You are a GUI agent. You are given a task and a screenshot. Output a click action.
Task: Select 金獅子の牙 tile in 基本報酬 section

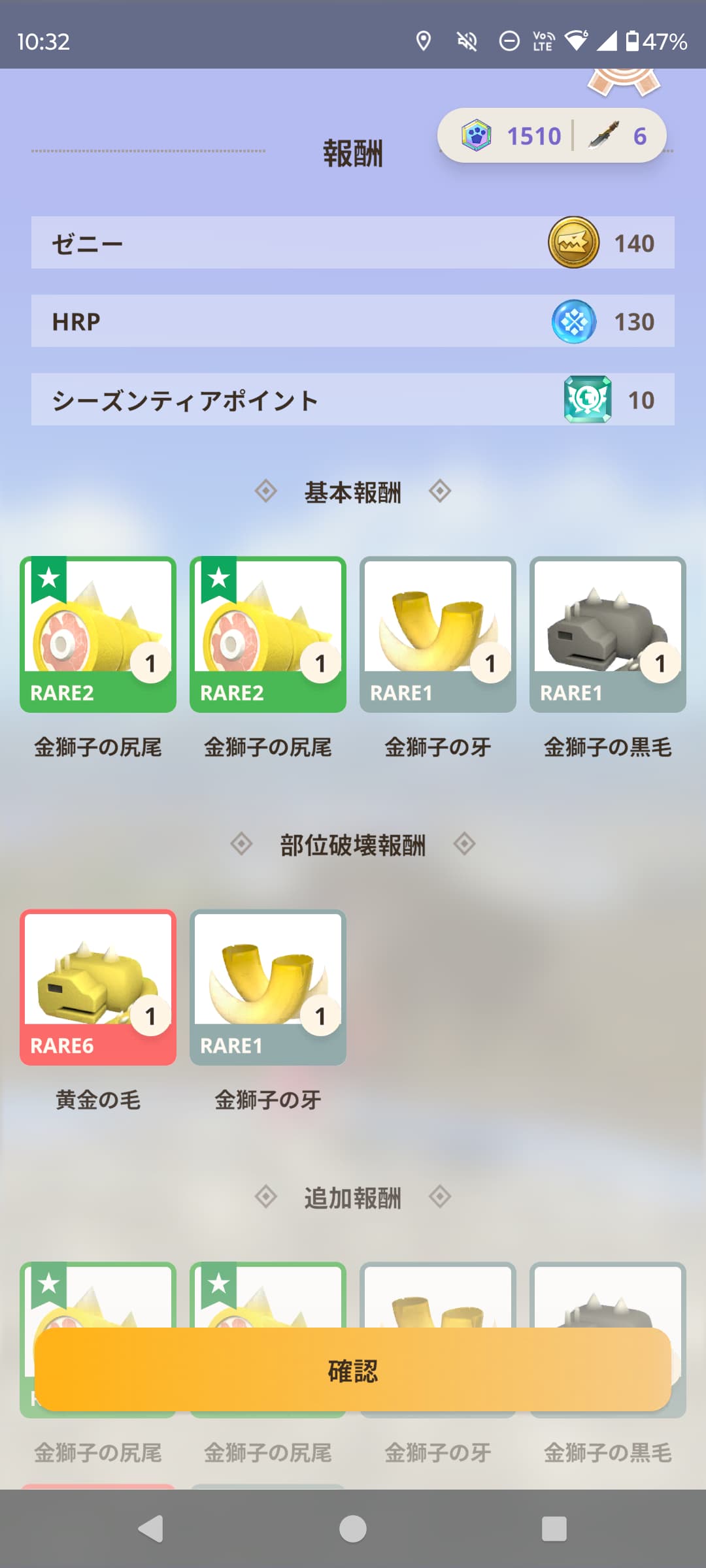(x=438, y=634)
